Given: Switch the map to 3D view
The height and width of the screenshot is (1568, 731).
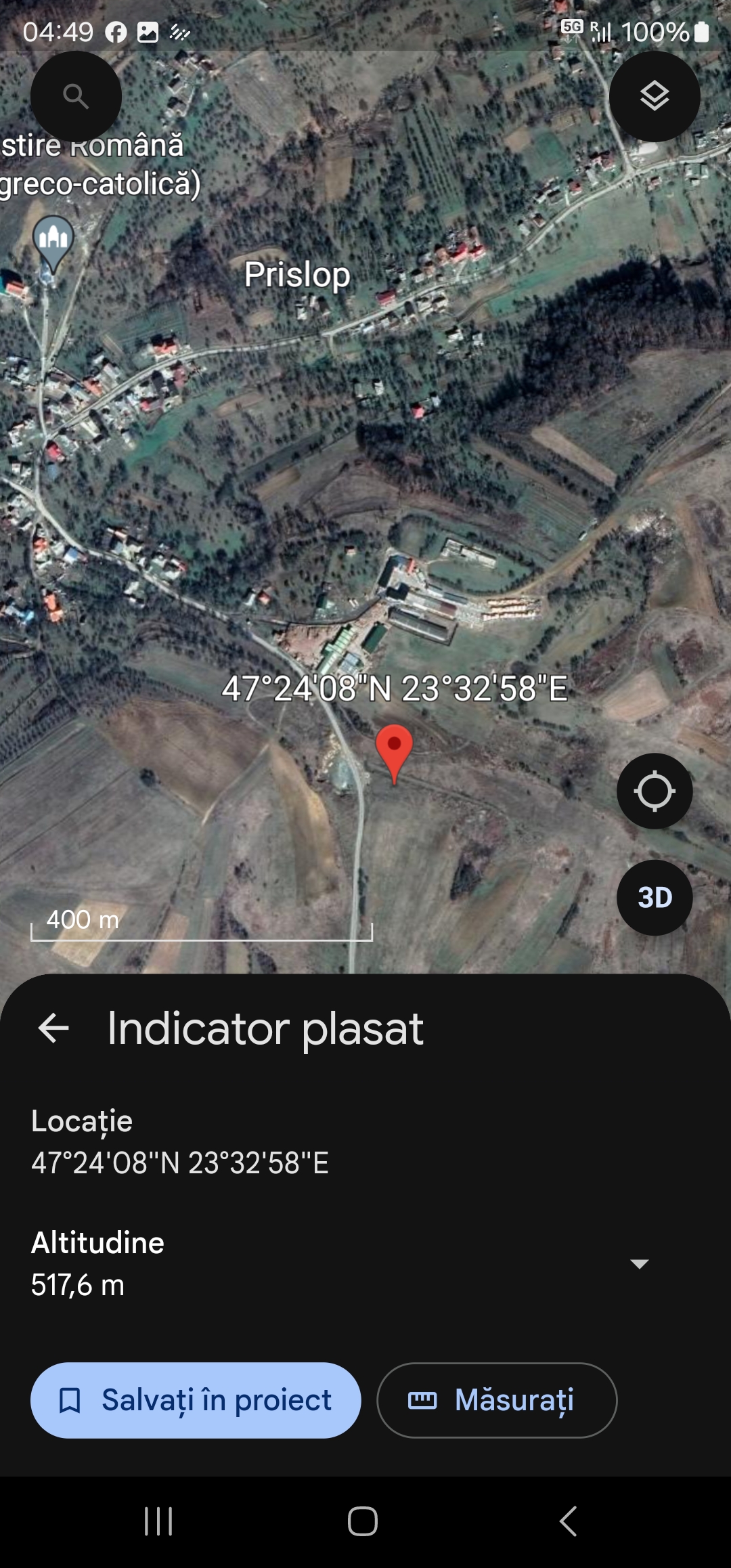Looking at the screenshot, I should [x=654, y=898].
